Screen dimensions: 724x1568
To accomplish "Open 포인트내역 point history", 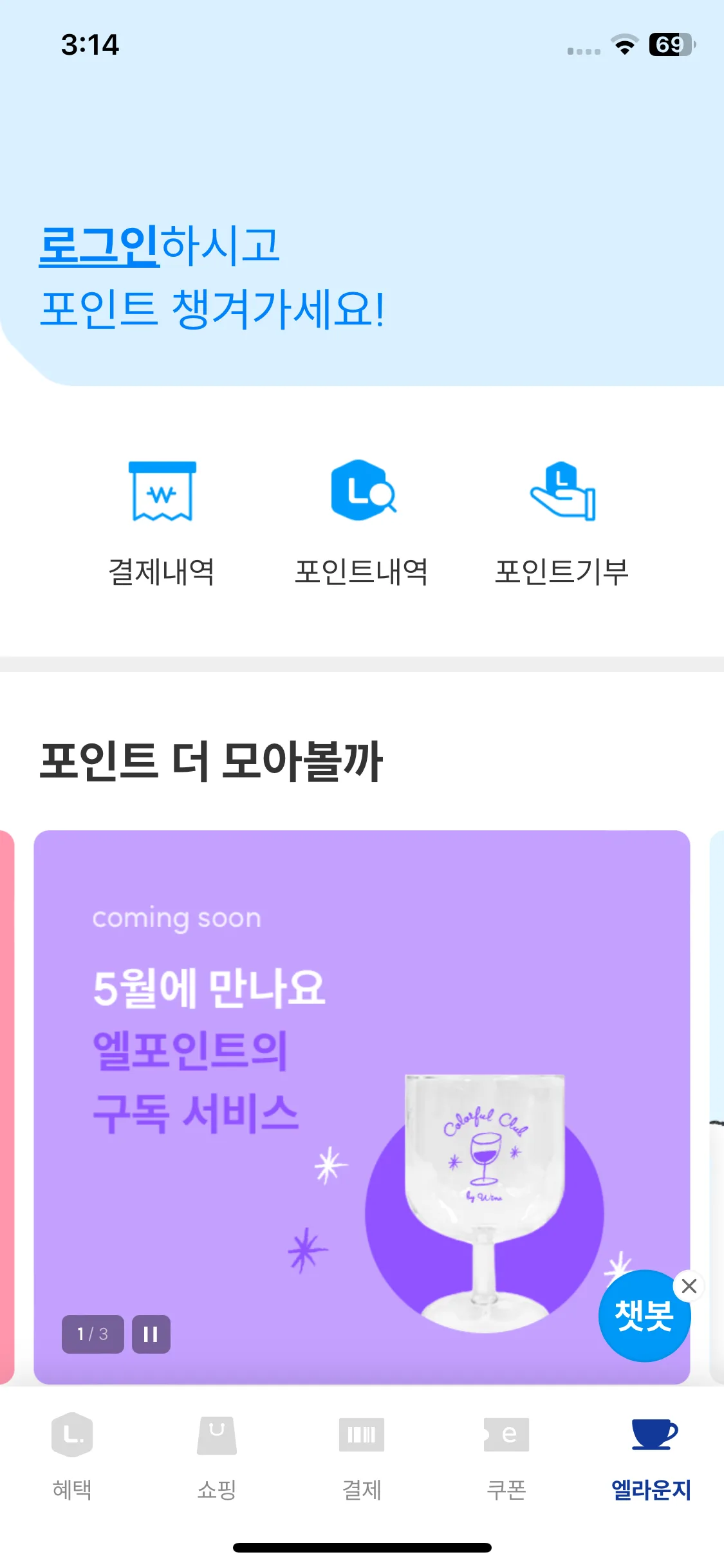I will point(362,523).
